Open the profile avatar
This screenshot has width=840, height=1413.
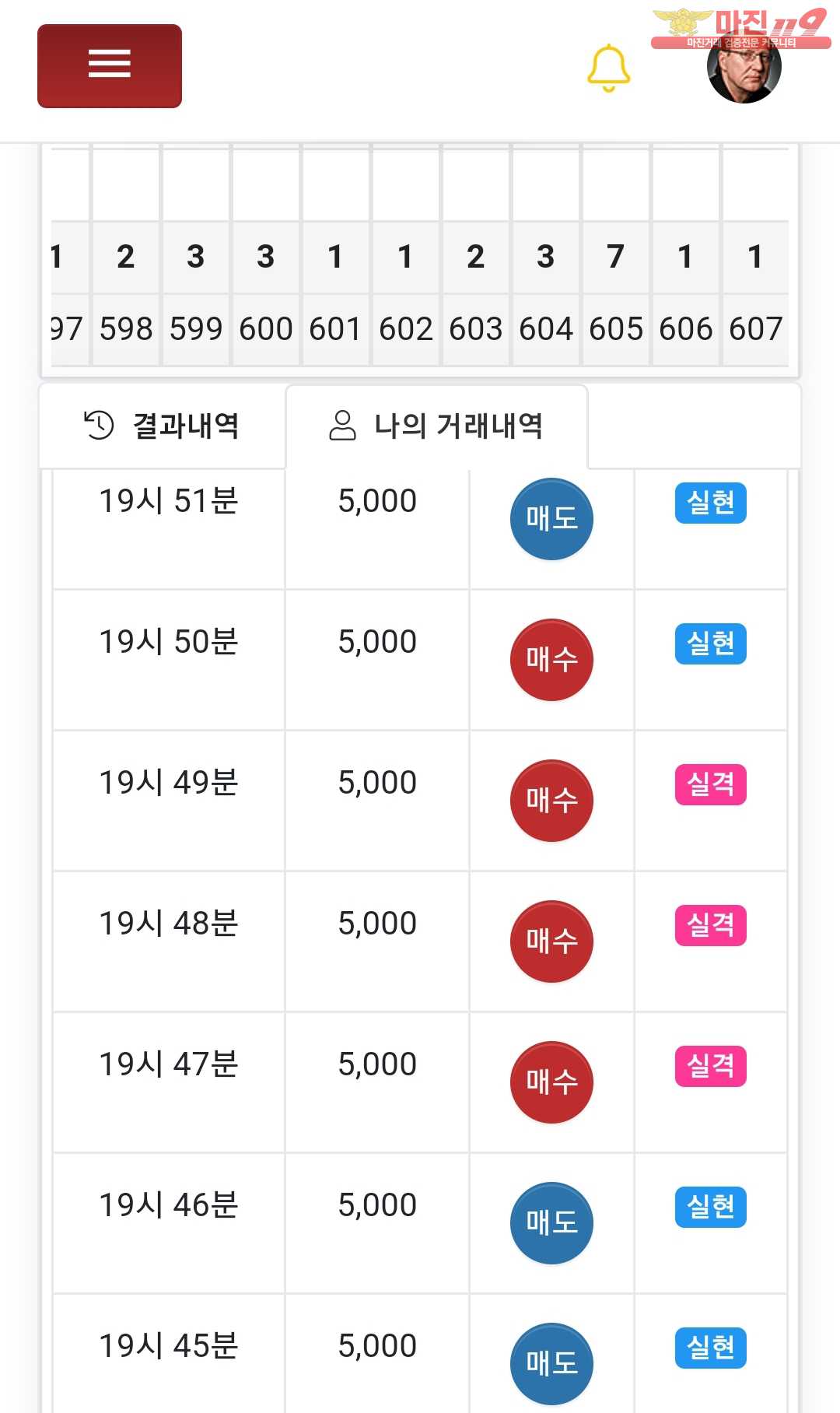pos(744,68)
